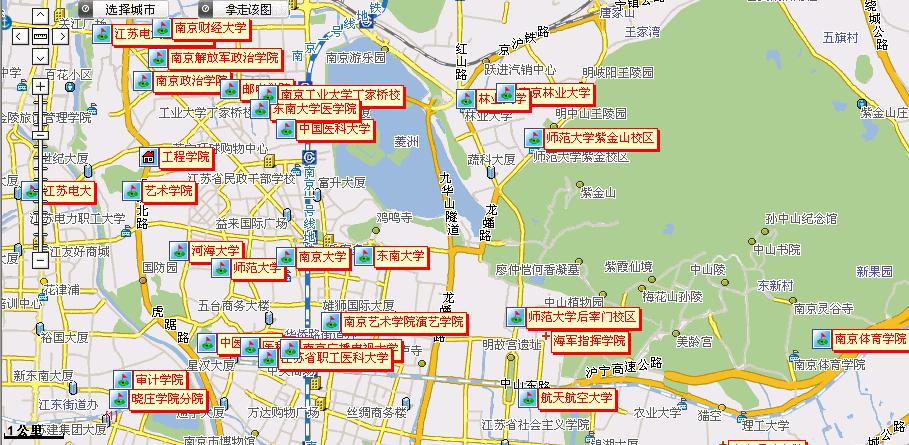The height and width of the screenshot is (445, 909).
Task: Tap the 东南大学 map marker
Action: coord(400,257)
